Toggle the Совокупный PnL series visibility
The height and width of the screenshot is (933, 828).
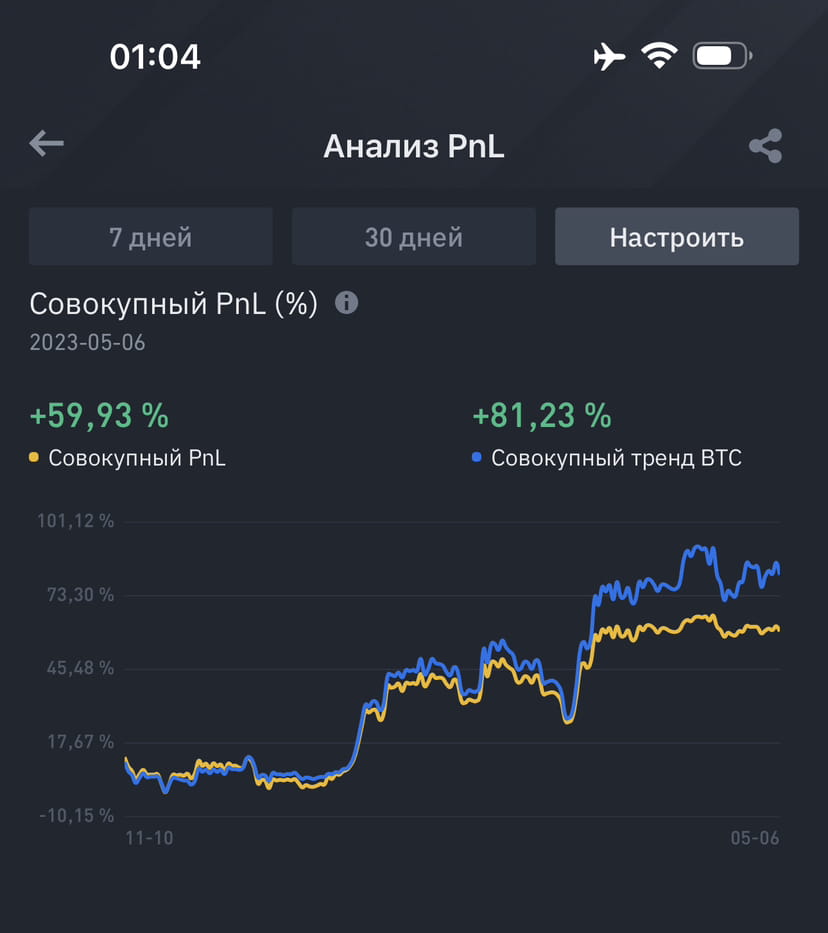click(135, 458)
